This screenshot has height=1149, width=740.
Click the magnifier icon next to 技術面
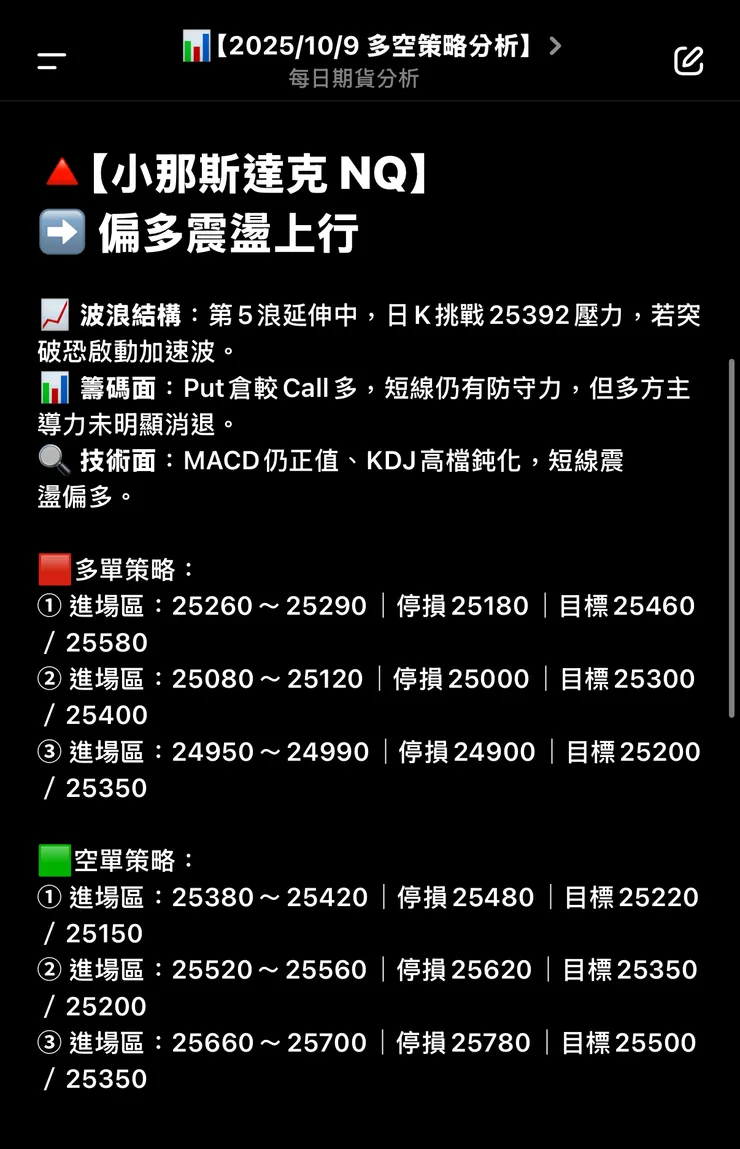tap(54, 459)
